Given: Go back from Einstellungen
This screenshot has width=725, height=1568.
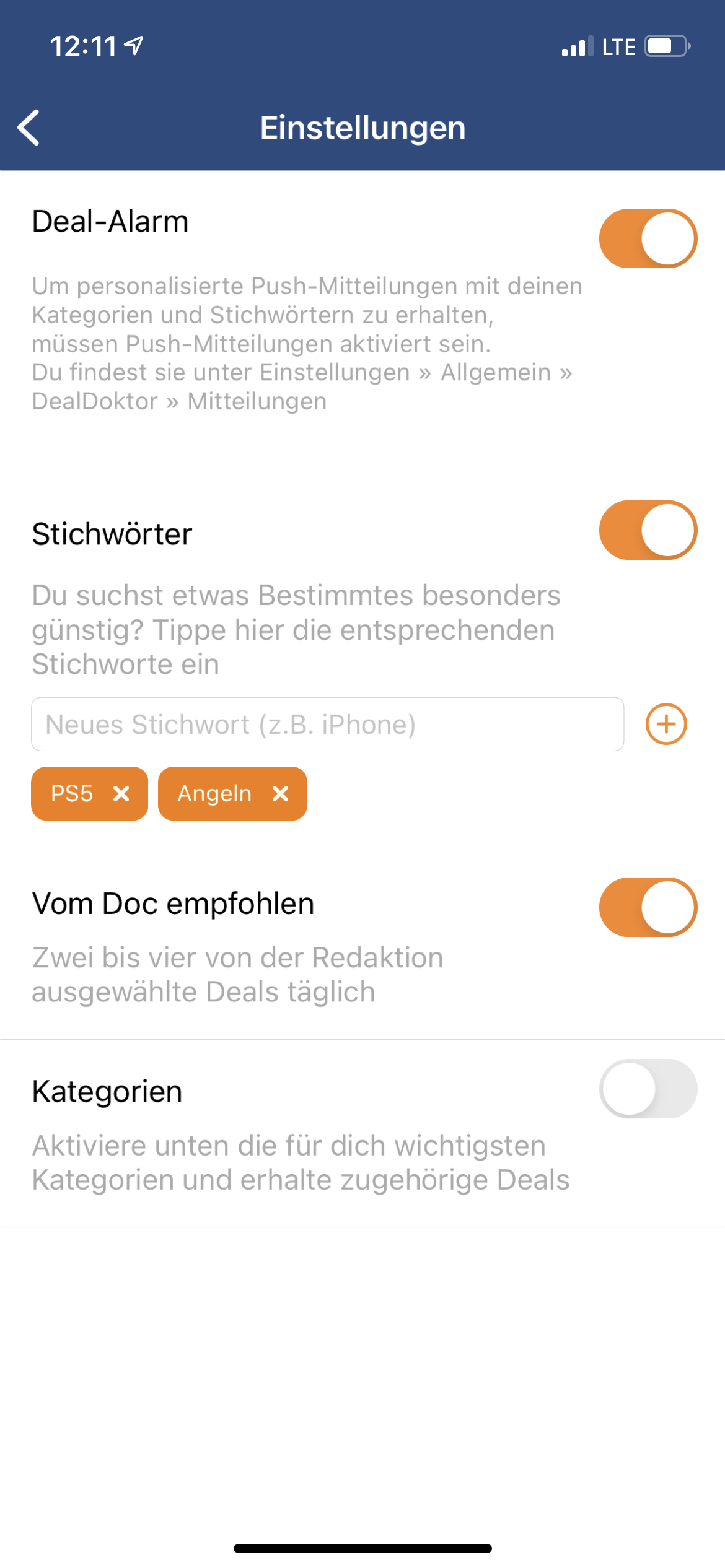Looking at the screenshot, I should tap(29, 128).
